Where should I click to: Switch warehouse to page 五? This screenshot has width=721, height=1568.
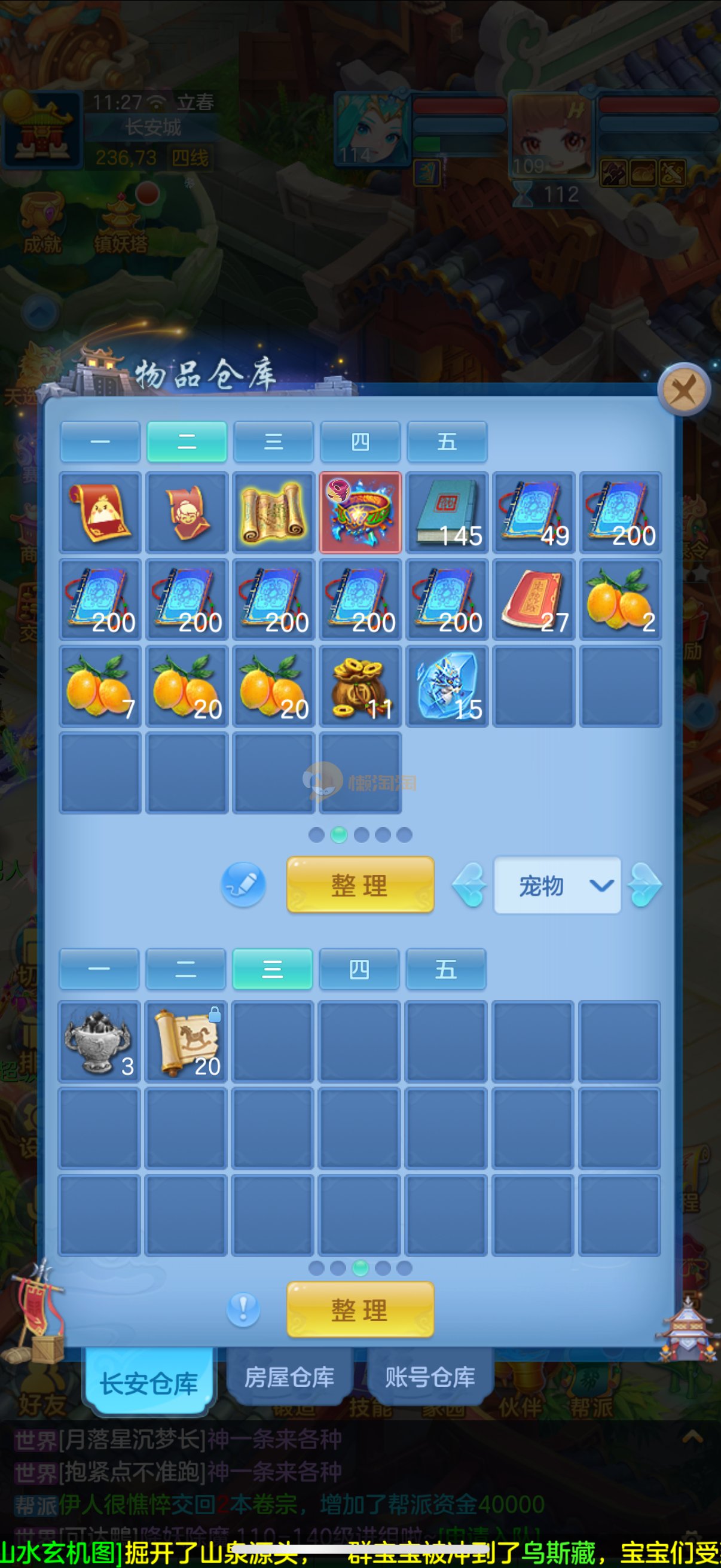(x=447, y=441)
